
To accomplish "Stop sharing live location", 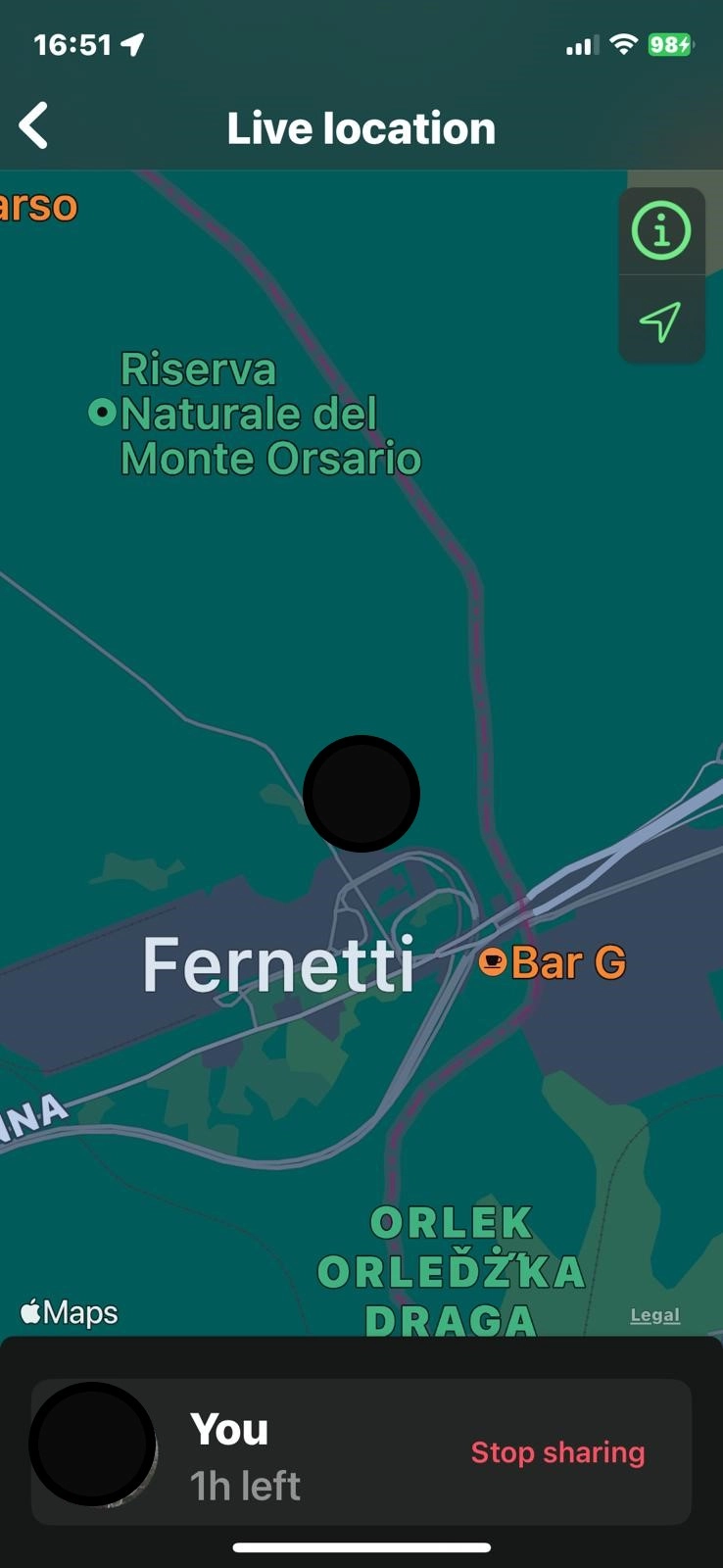I will pyautogui.click(x=557, y=1452).
